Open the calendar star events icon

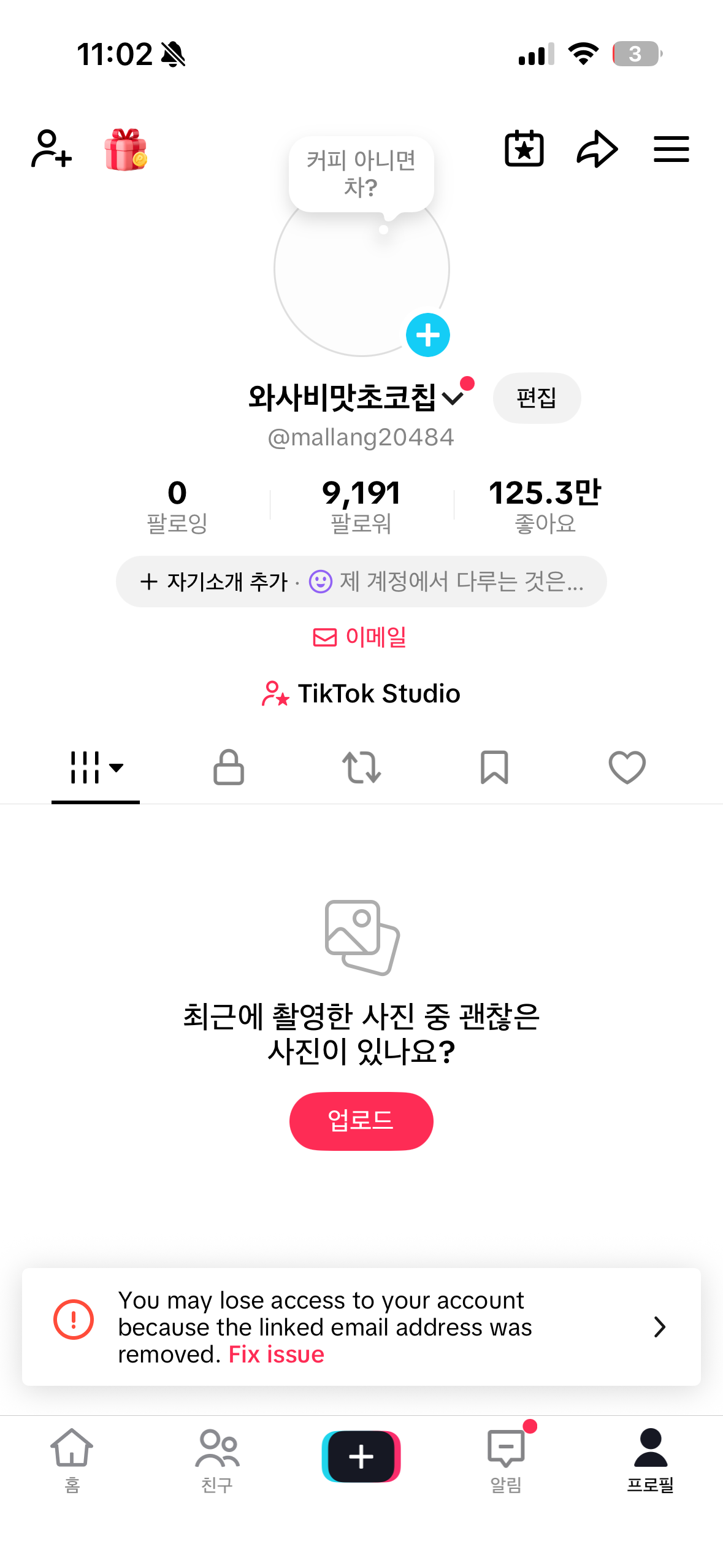coord(524,149)
